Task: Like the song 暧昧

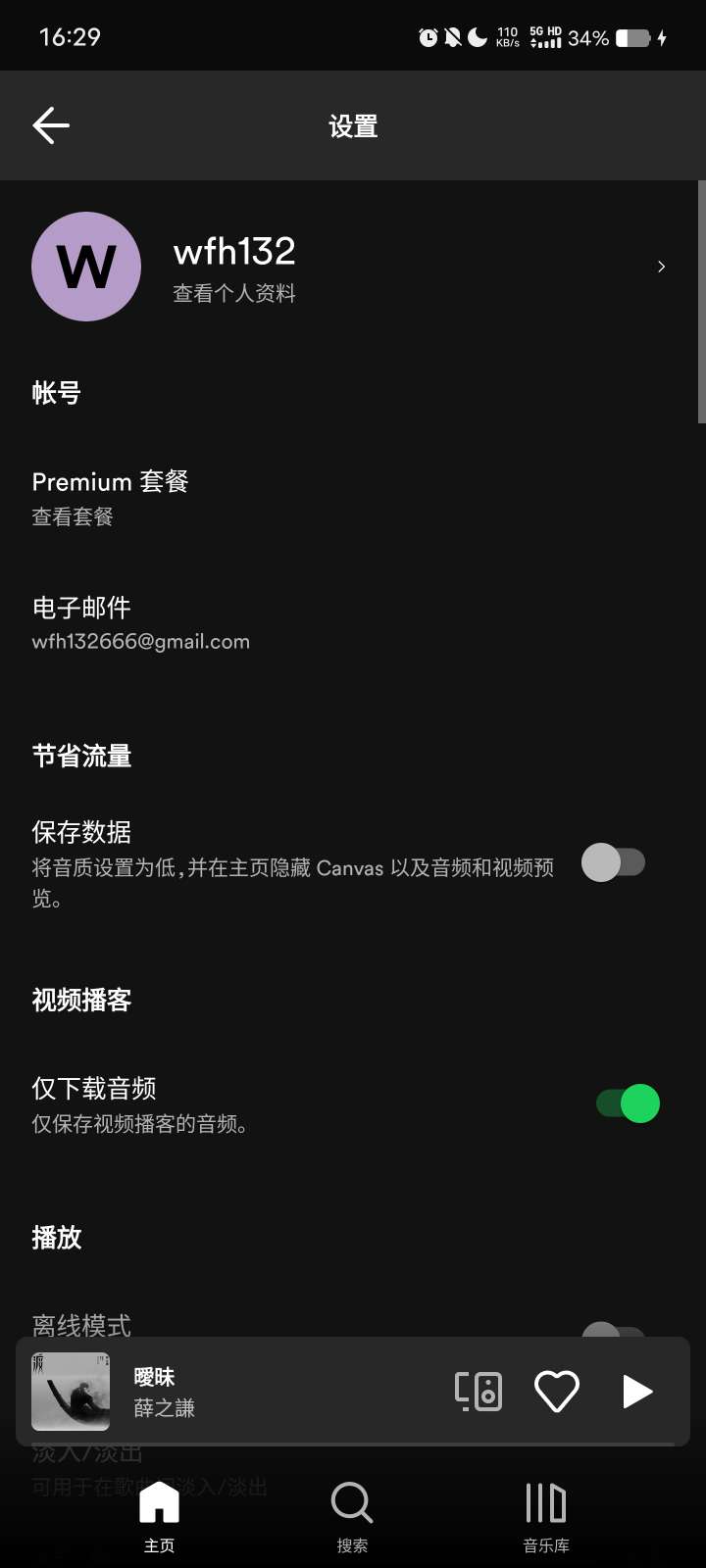Action: pos(556,1392)
